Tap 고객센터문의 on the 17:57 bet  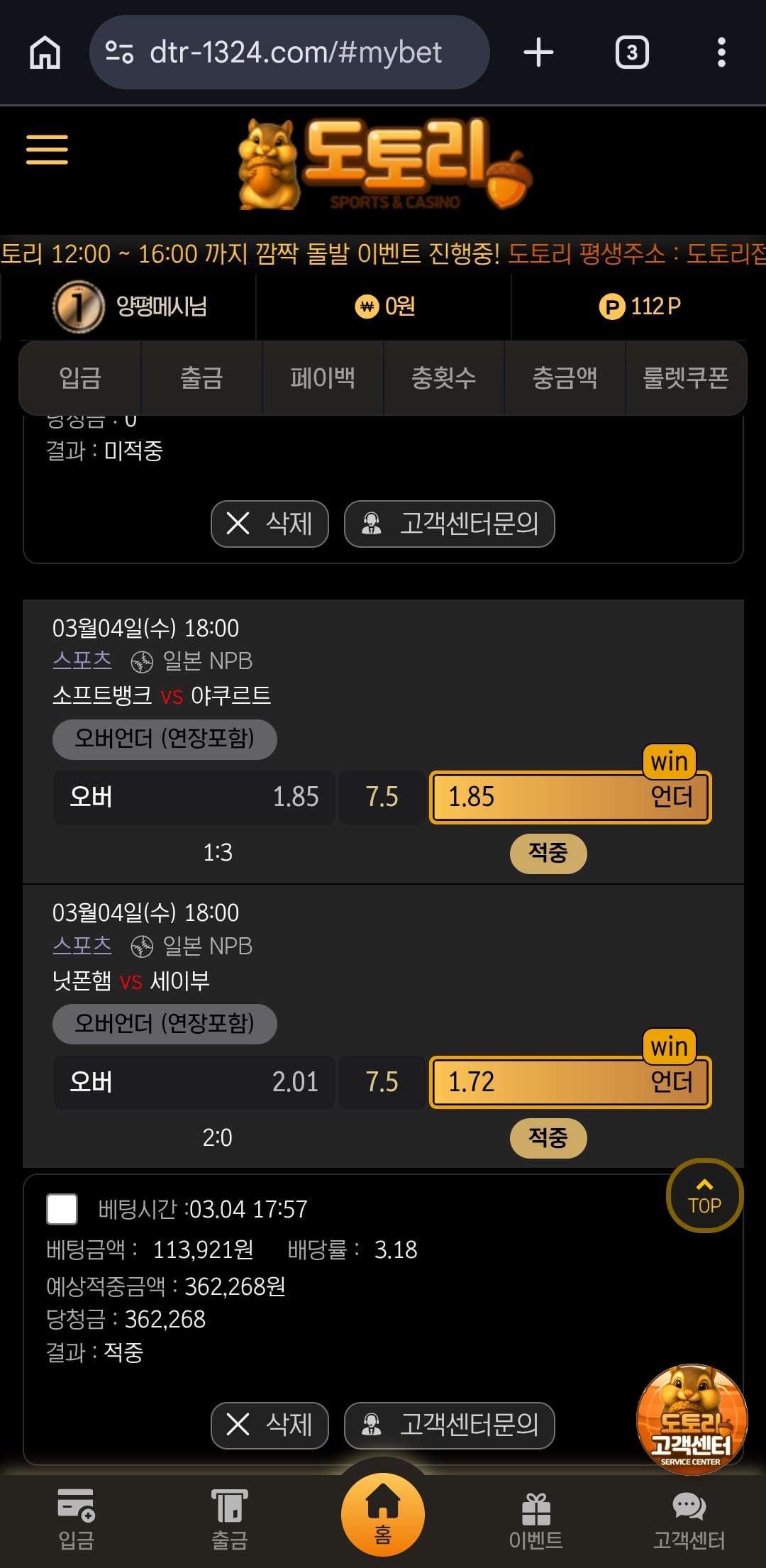coord(449,1425)
